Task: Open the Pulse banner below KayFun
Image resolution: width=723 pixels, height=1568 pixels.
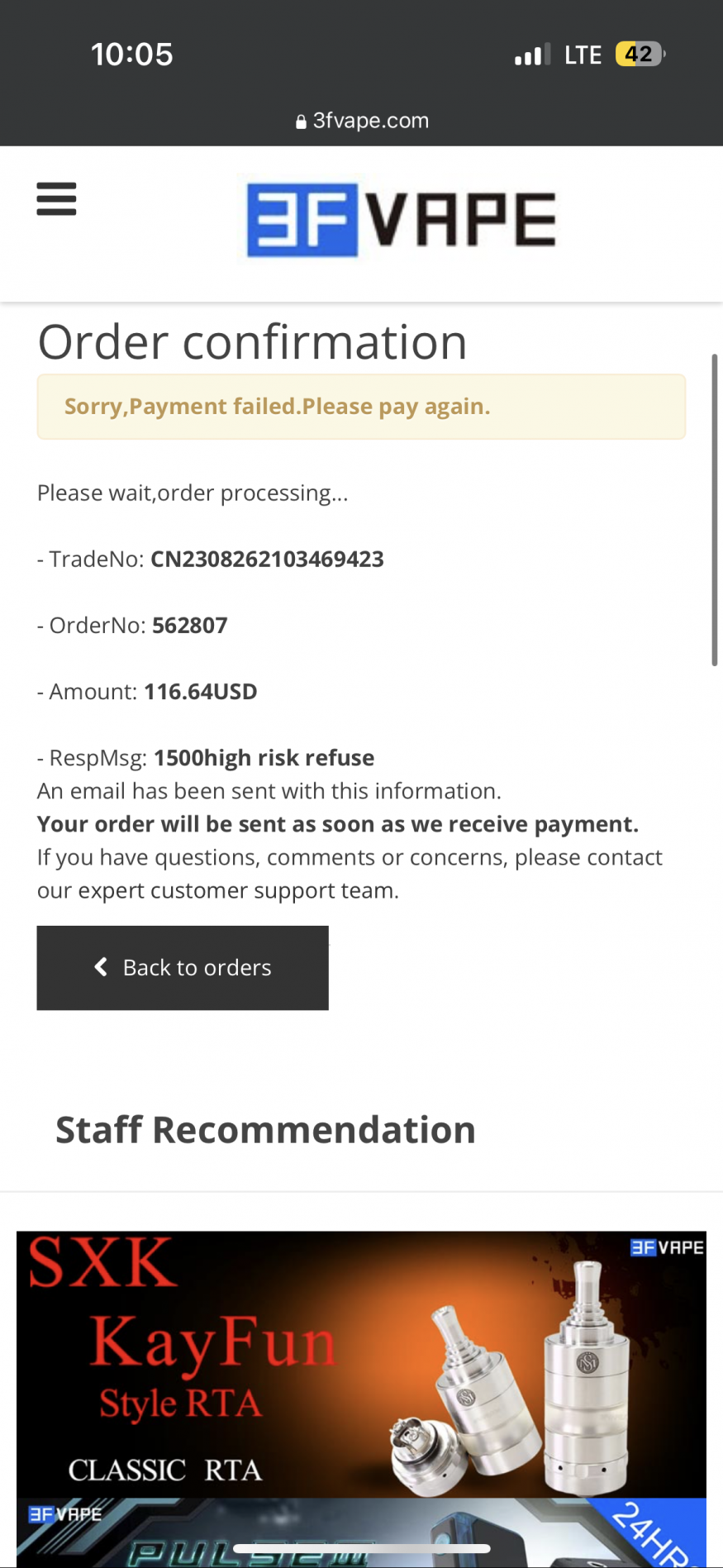Action: pyautogui.click(x=361, y=1532)
